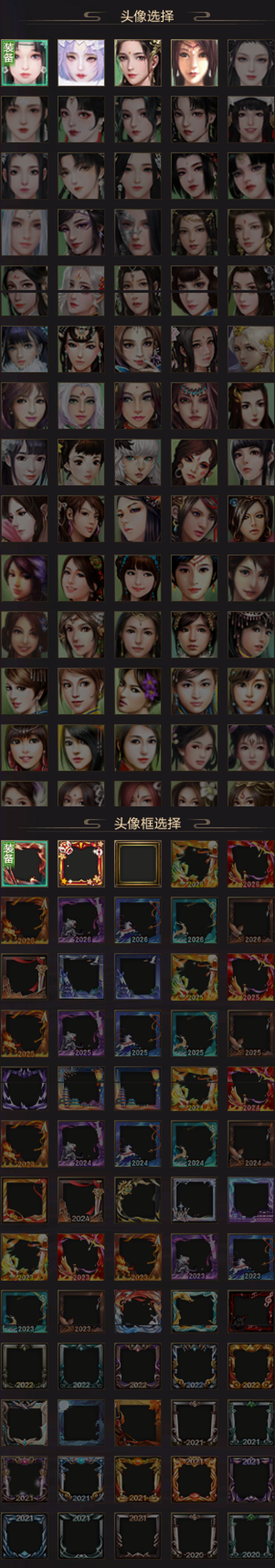The width and height of the screenshot is (275, 1568).
Task: Select the blonde curly-haired avatar
Action: pyautogui.click(x=251, y=349)
